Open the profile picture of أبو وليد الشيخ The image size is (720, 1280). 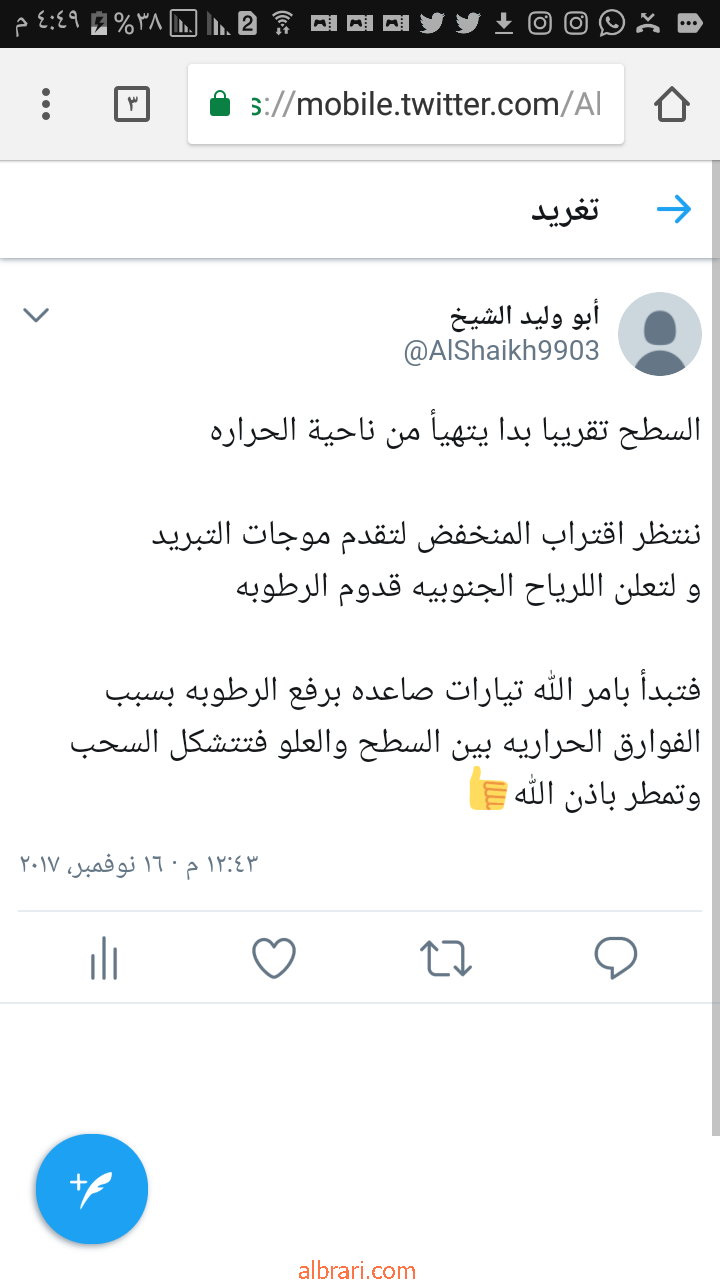click(659, 334)
